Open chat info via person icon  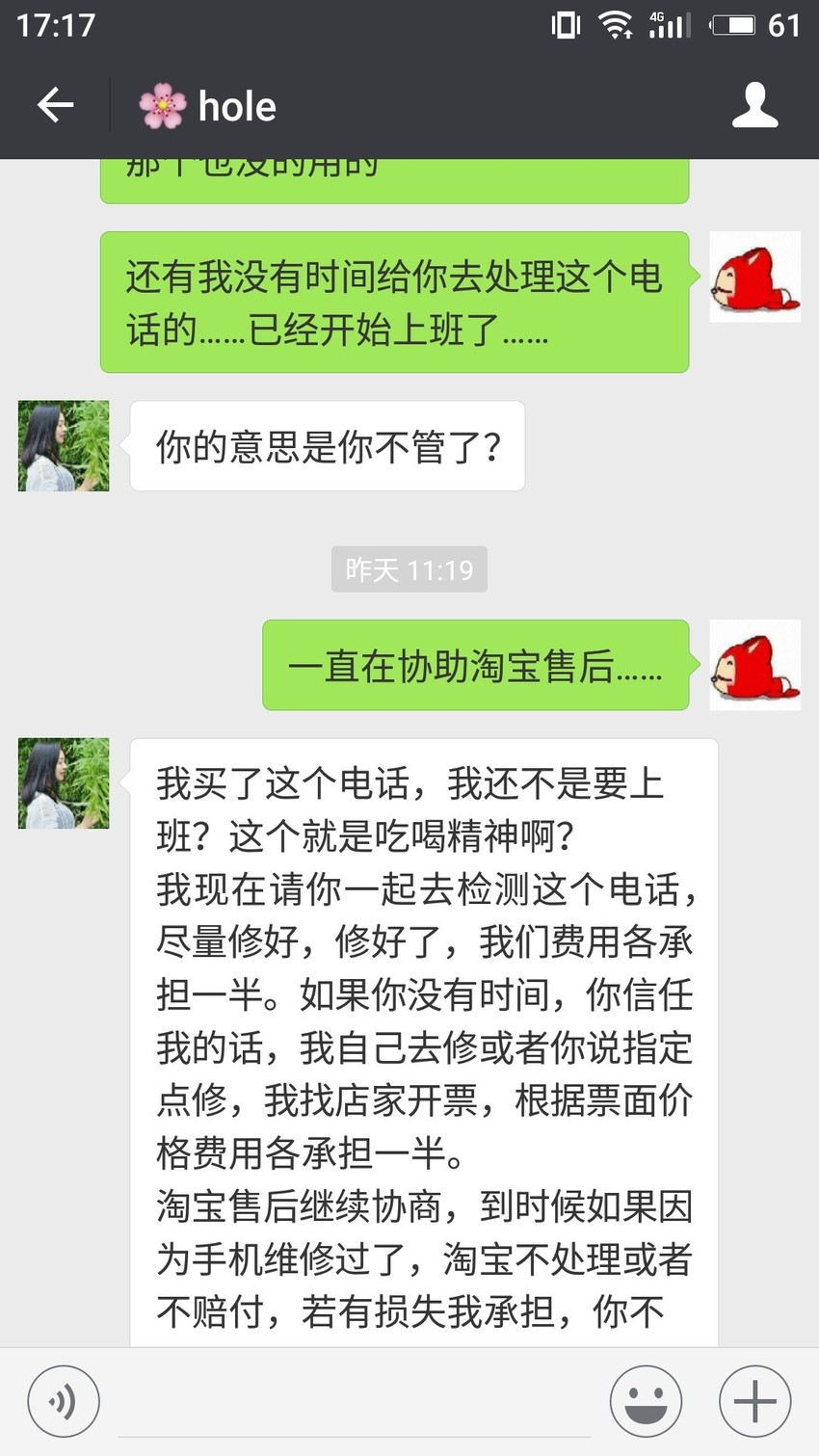click(x=754, y=105)
